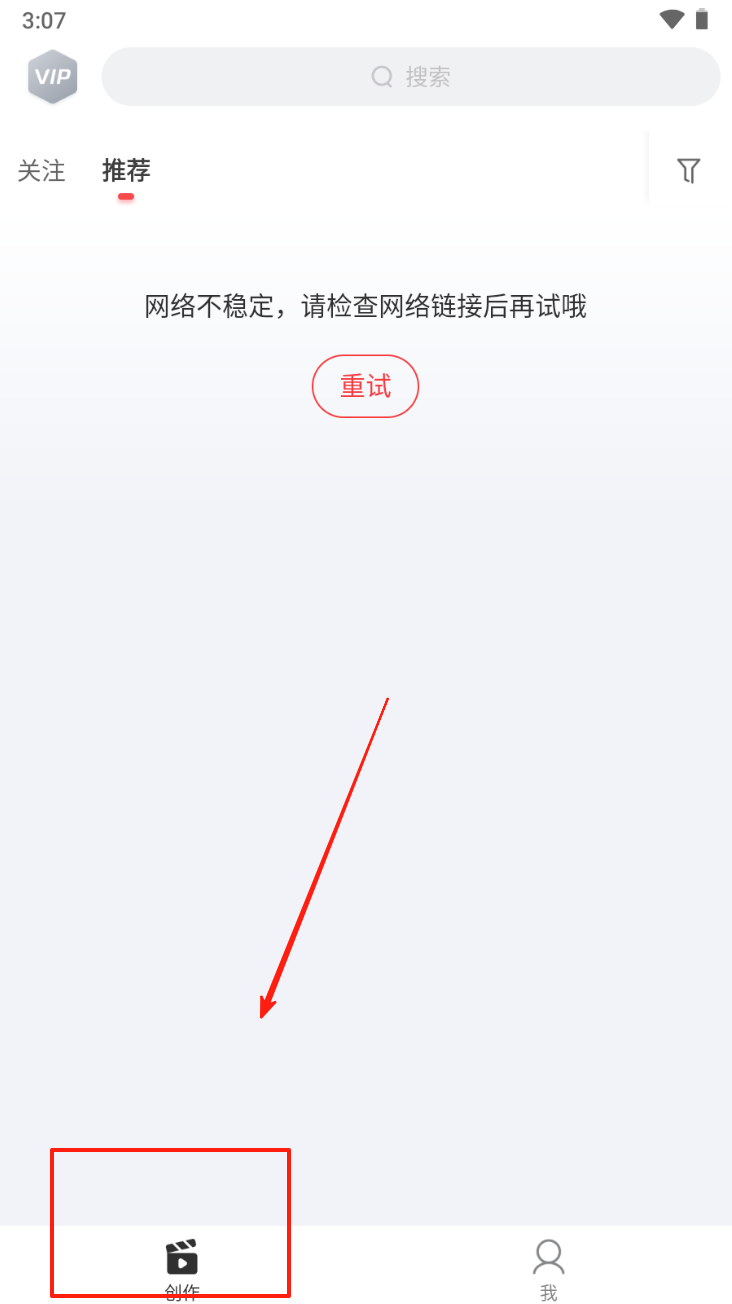
Task: Select the 推荐 tab
Action: [x=126, y=171]
